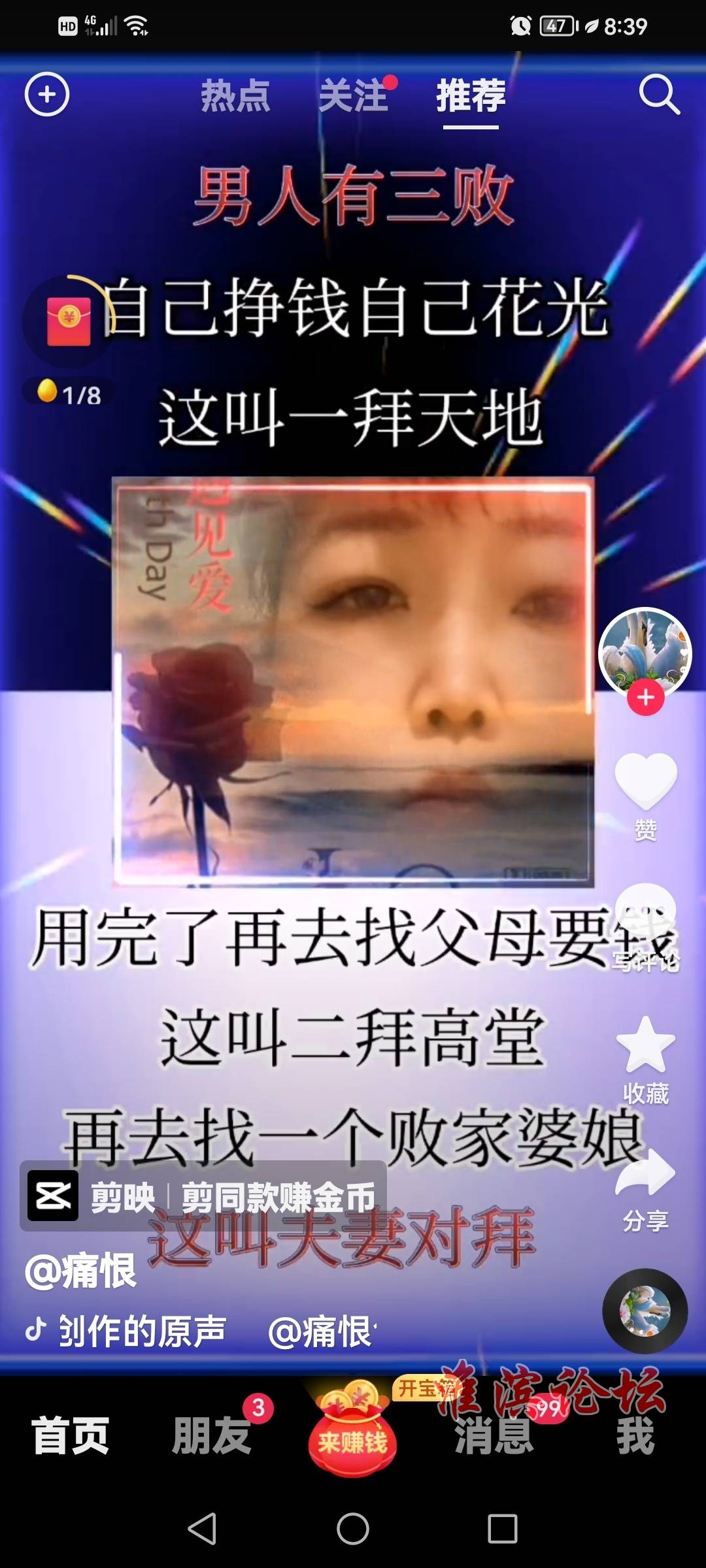The image size is (706, 1568).
Task: Tap the system back triangle button
Action: (202, 1529)
